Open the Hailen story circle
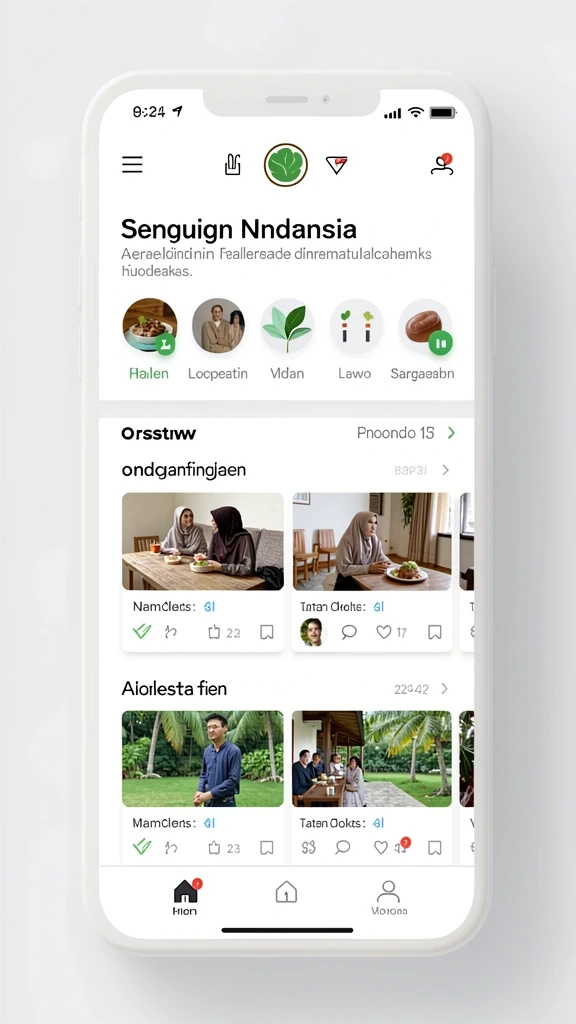 pos(149,325)
